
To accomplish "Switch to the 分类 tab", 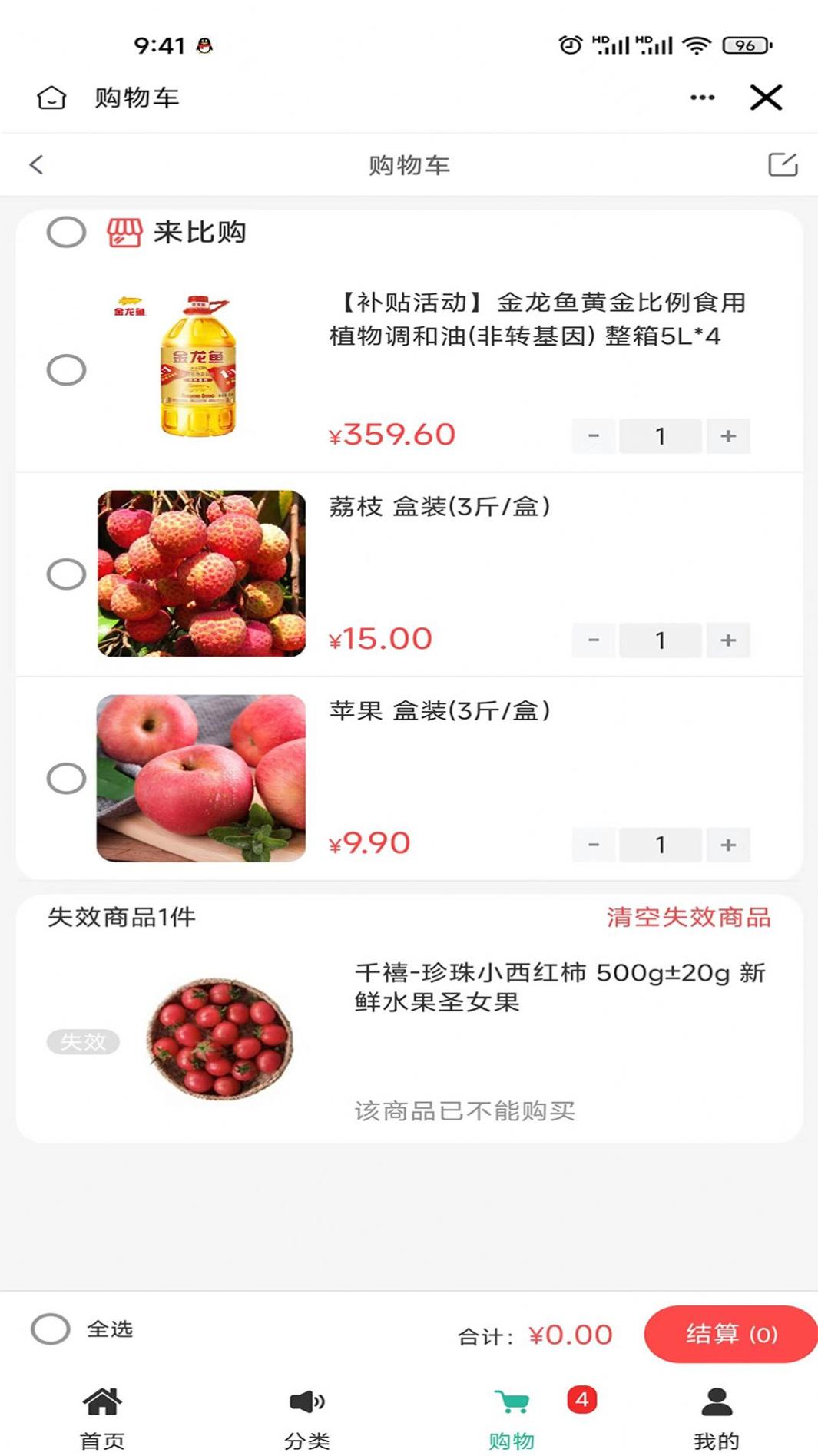I will [x=307, y=1418].
